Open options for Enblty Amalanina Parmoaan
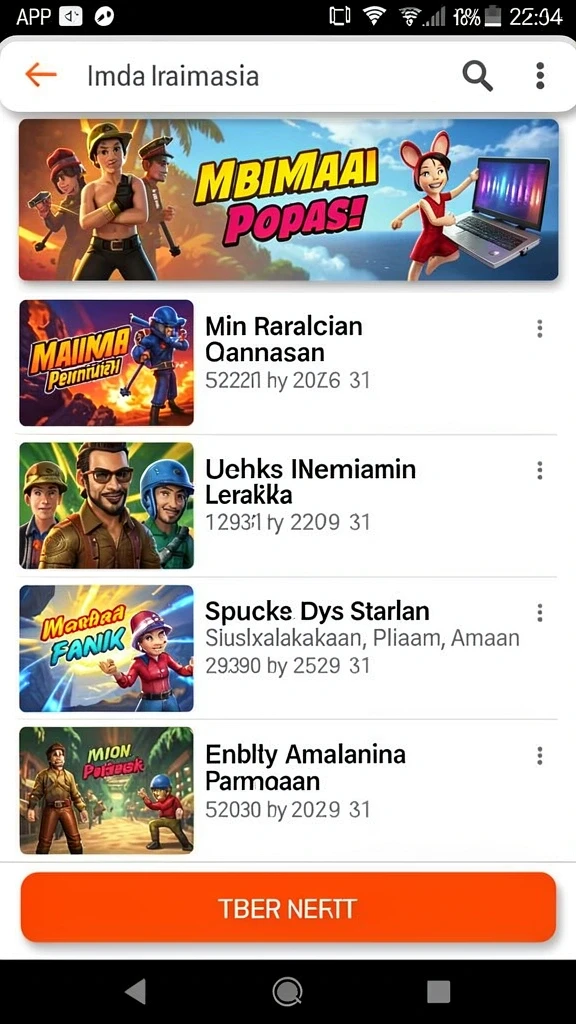Screen dimensions: 576x1024 (539, 756)
